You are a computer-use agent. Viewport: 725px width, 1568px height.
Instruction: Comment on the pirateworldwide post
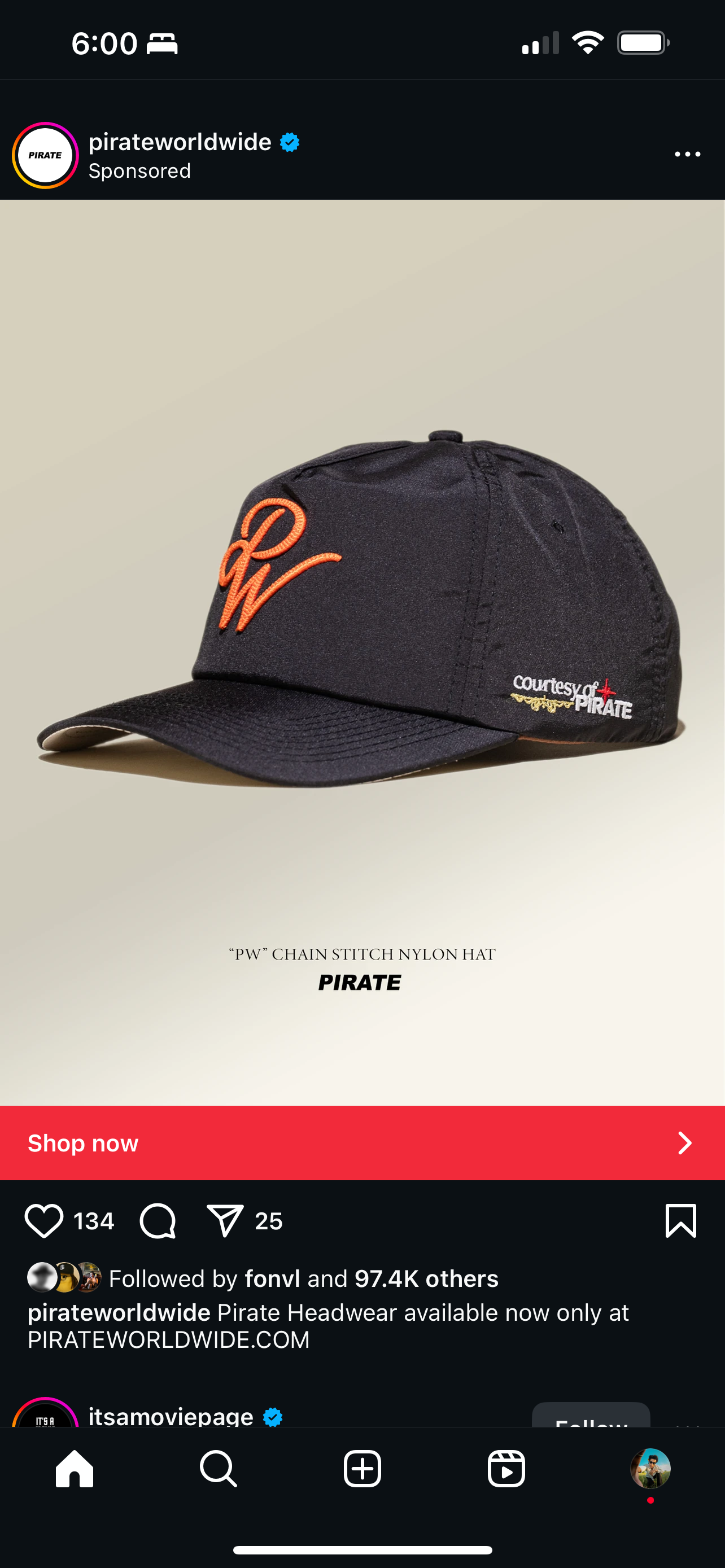click(158, 1220)
